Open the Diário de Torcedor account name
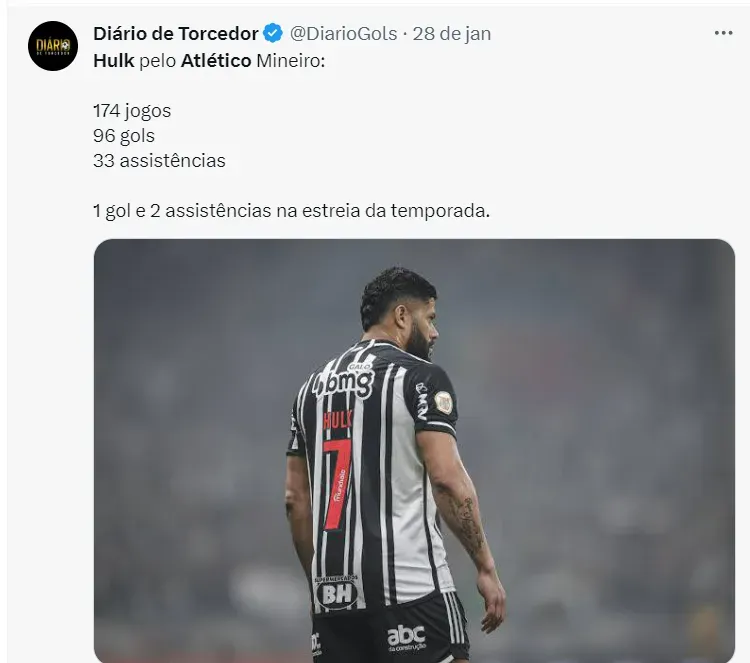 click(175, 33)
